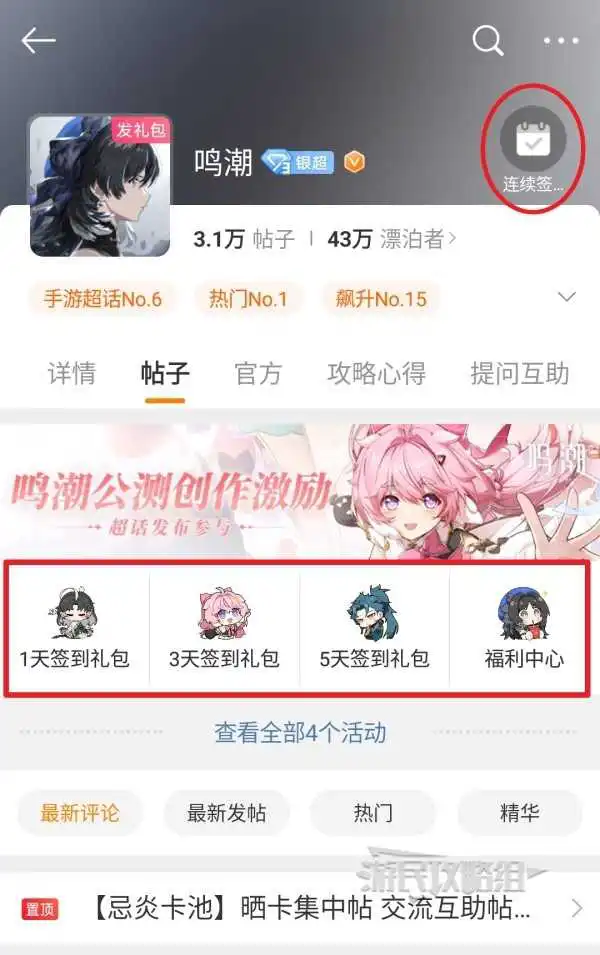Go back using the top arrow

(x=38, y=40)
